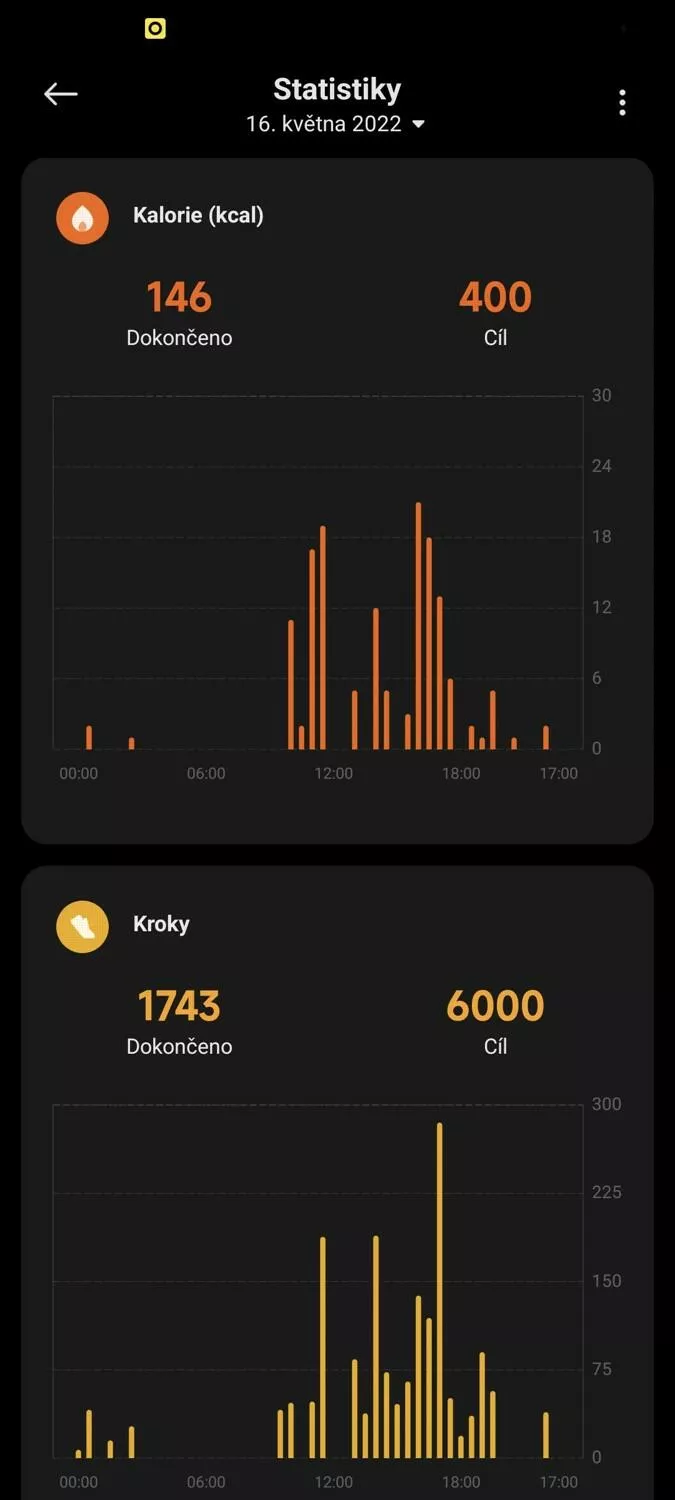Open the Kalorie (kcal) card
This screenshot has width=675, height=1500.
pos(337,501)
